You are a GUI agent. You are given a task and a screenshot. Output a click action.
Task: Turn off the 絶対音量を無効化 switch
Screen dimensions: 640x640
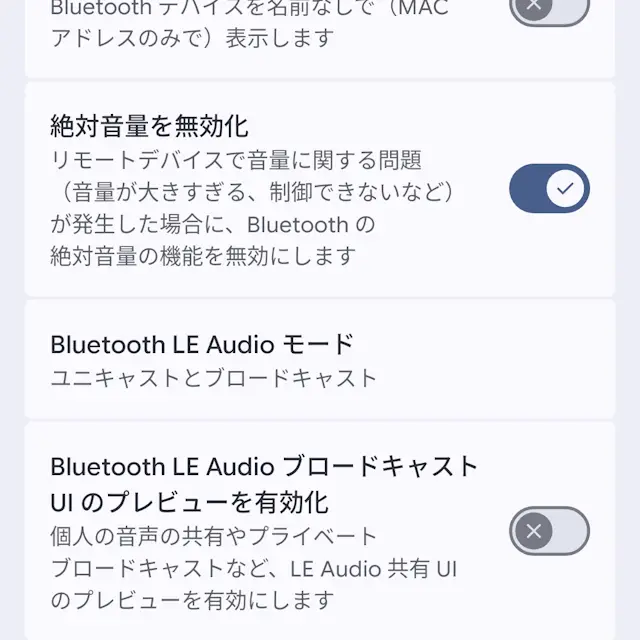(549, 189)
